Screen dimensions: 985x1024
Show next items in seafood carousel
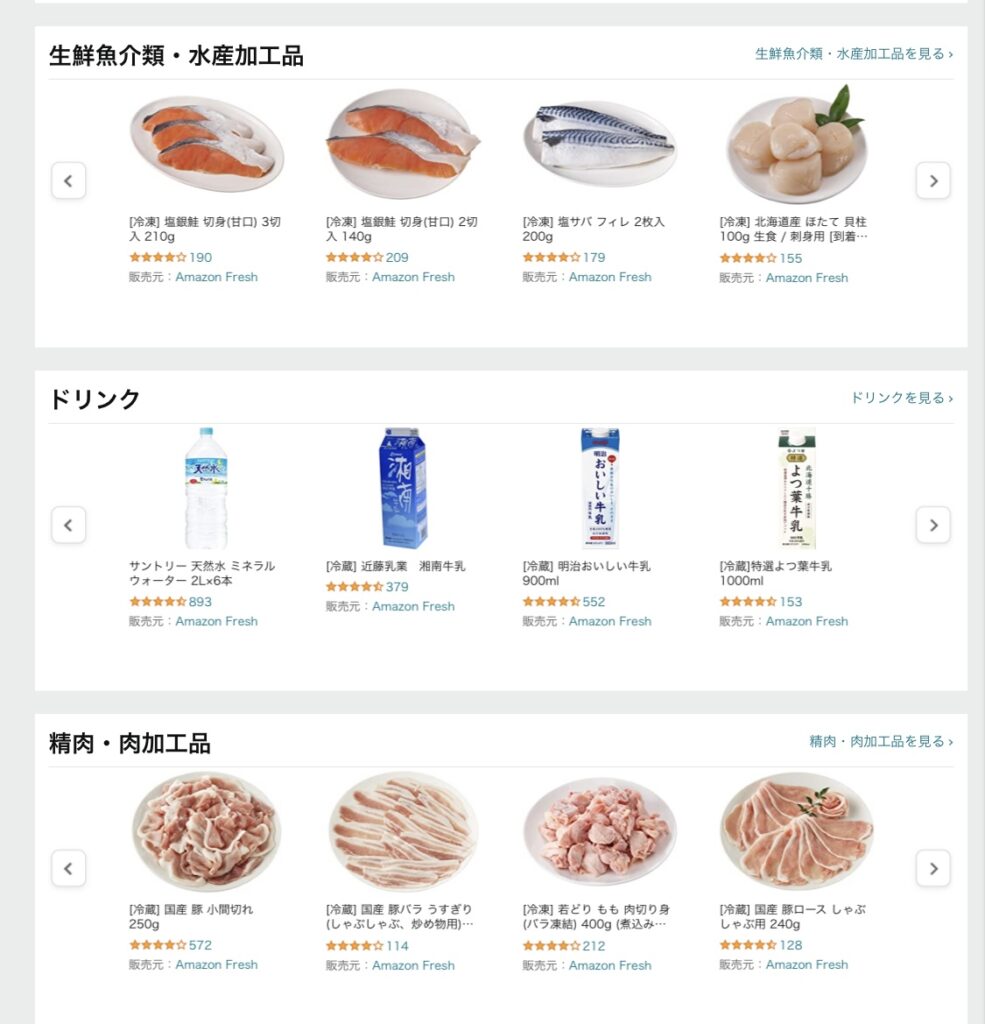point(933,181)
